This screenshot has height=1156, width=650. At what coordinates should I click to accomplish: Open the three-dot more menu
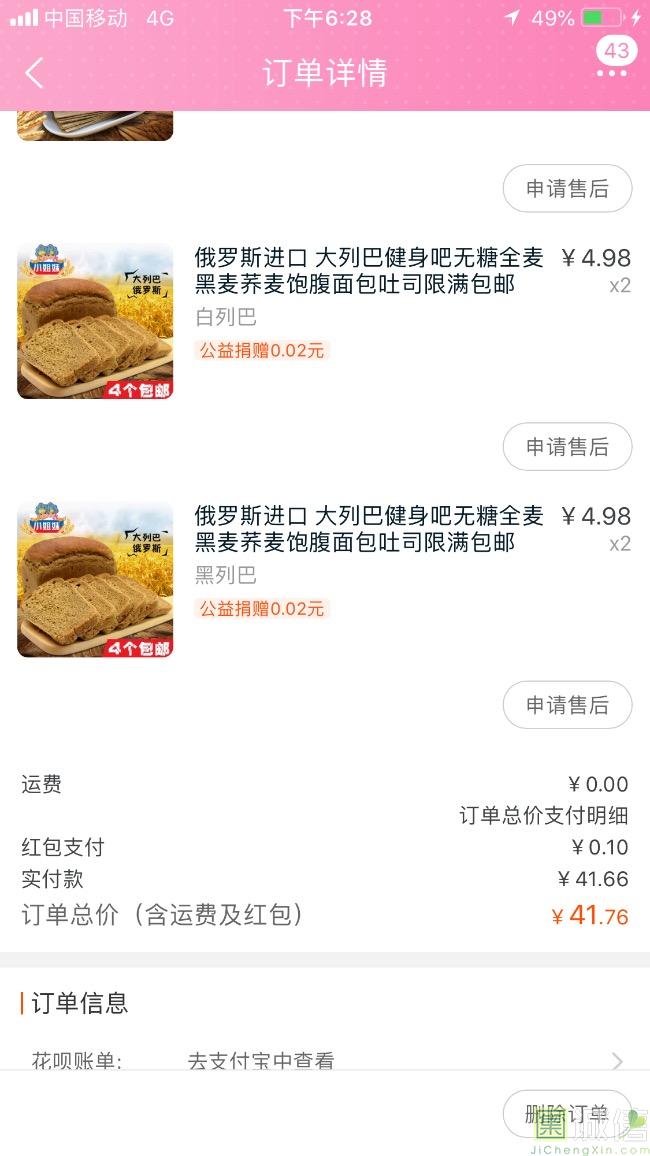pos(612,73)
